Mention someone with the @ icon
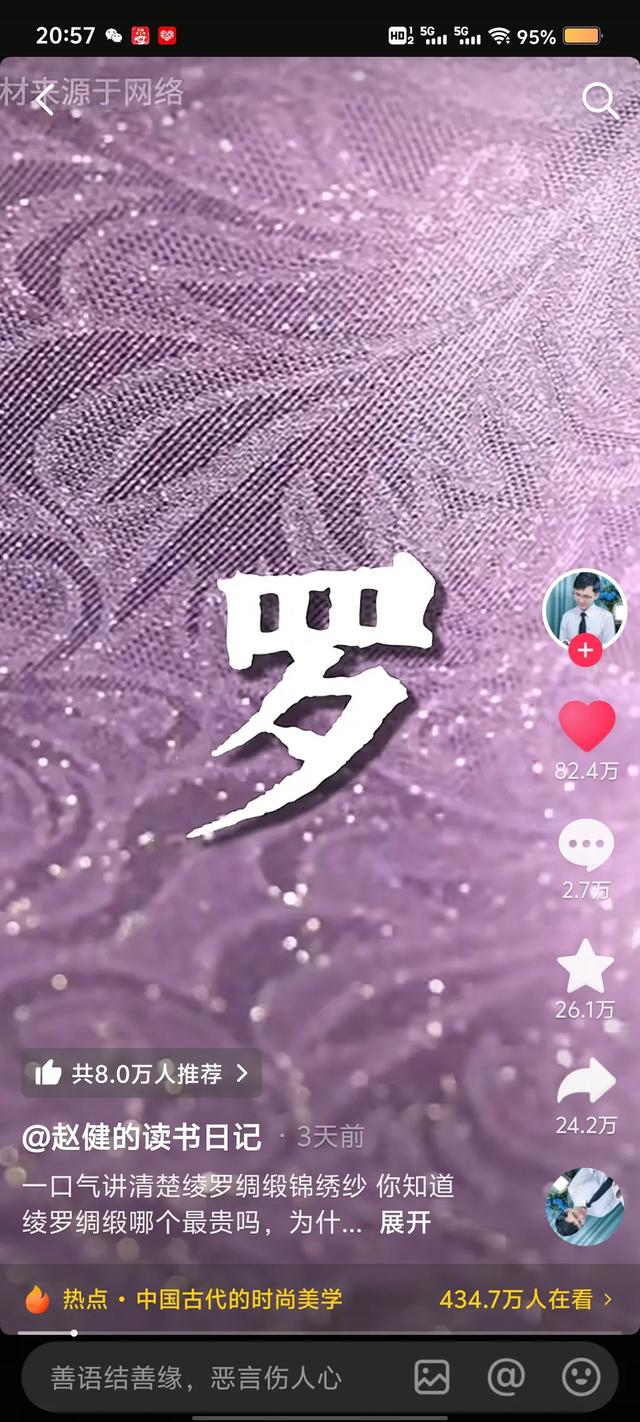This screenshot has height=1422, width=640. click(x=506, y=1378)
